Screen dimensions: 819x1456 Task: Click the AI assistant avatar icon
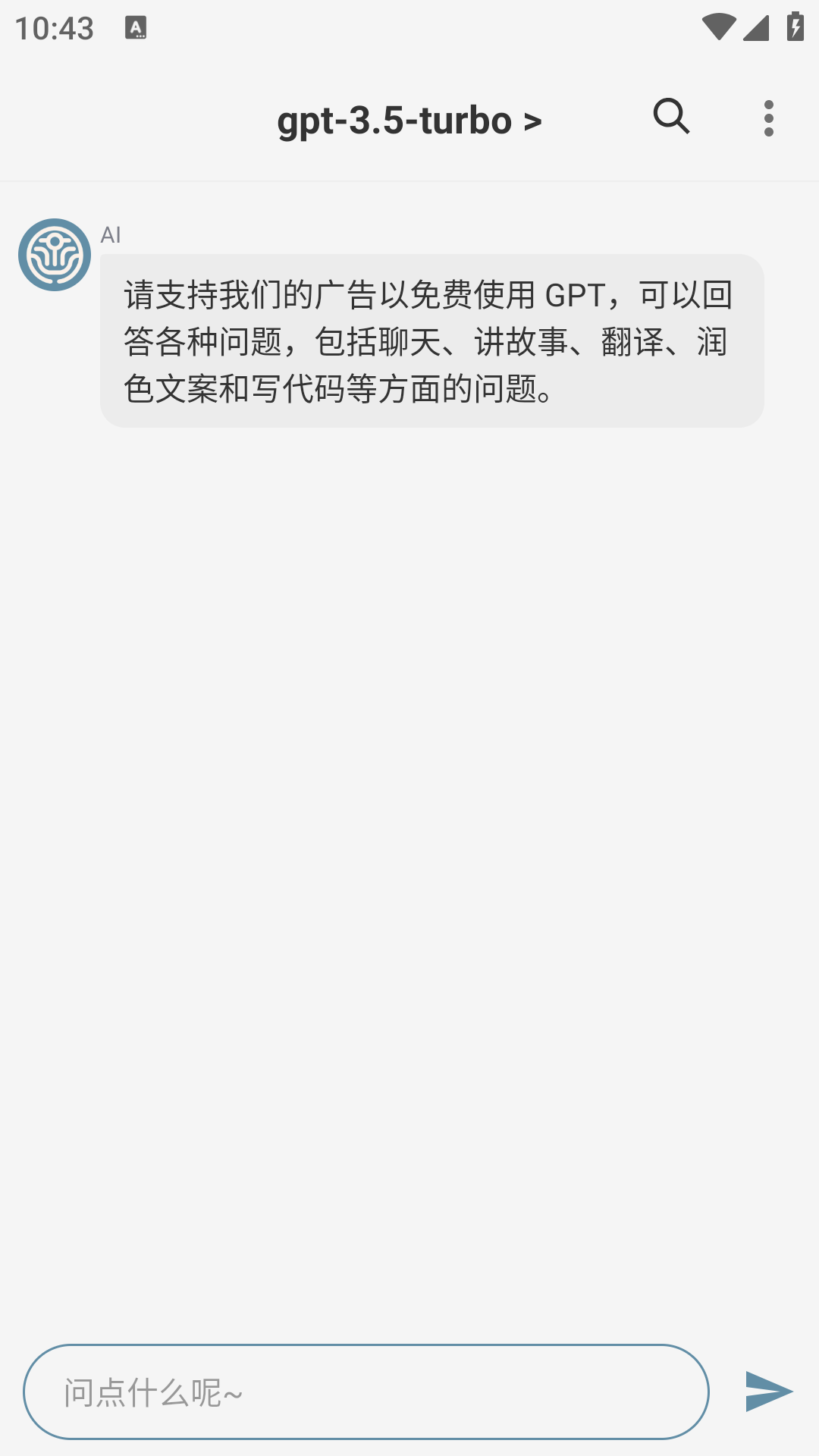(x=54, y=254)
